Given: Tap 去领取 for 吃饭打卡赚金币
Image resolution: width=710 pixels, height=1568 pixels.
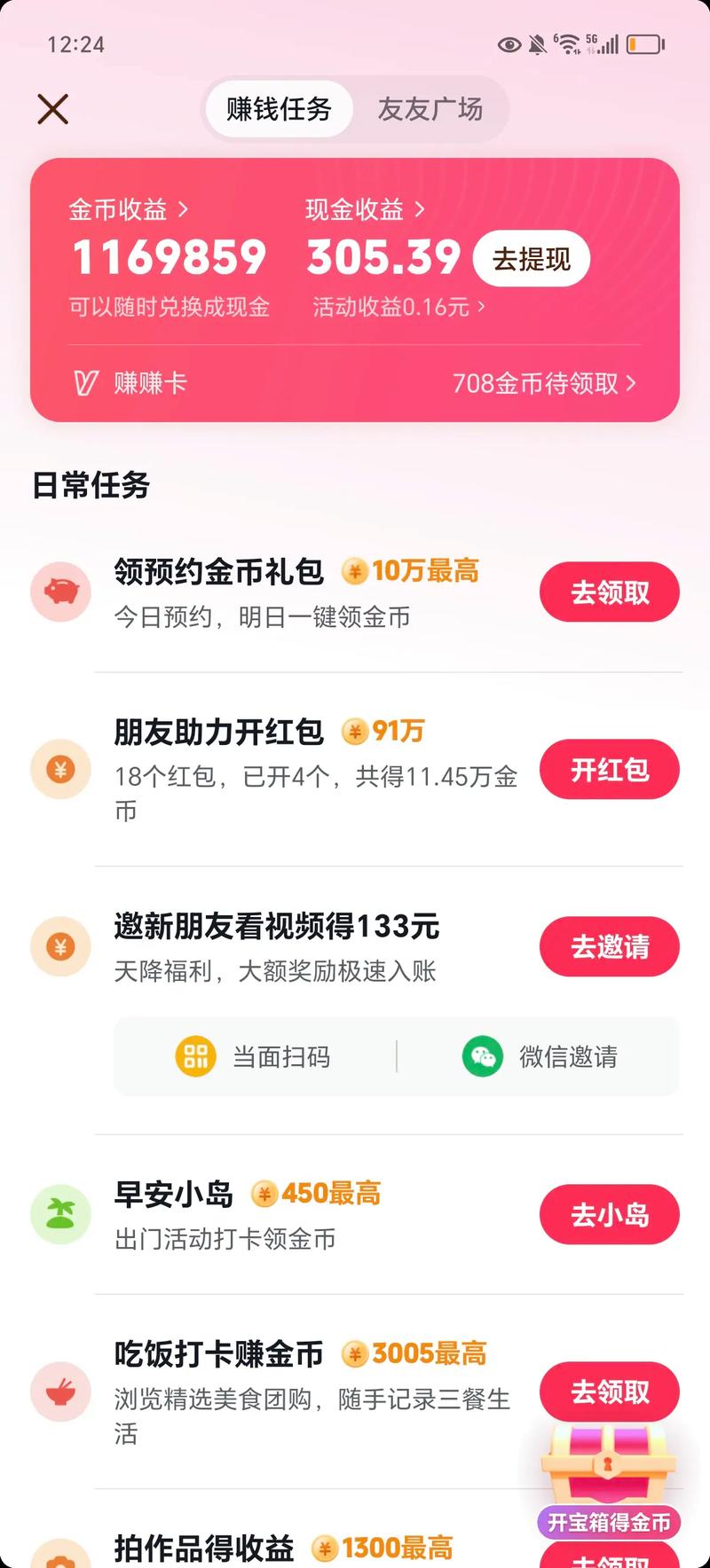Looking at the screenshot, I should [x=609, y=1390].
